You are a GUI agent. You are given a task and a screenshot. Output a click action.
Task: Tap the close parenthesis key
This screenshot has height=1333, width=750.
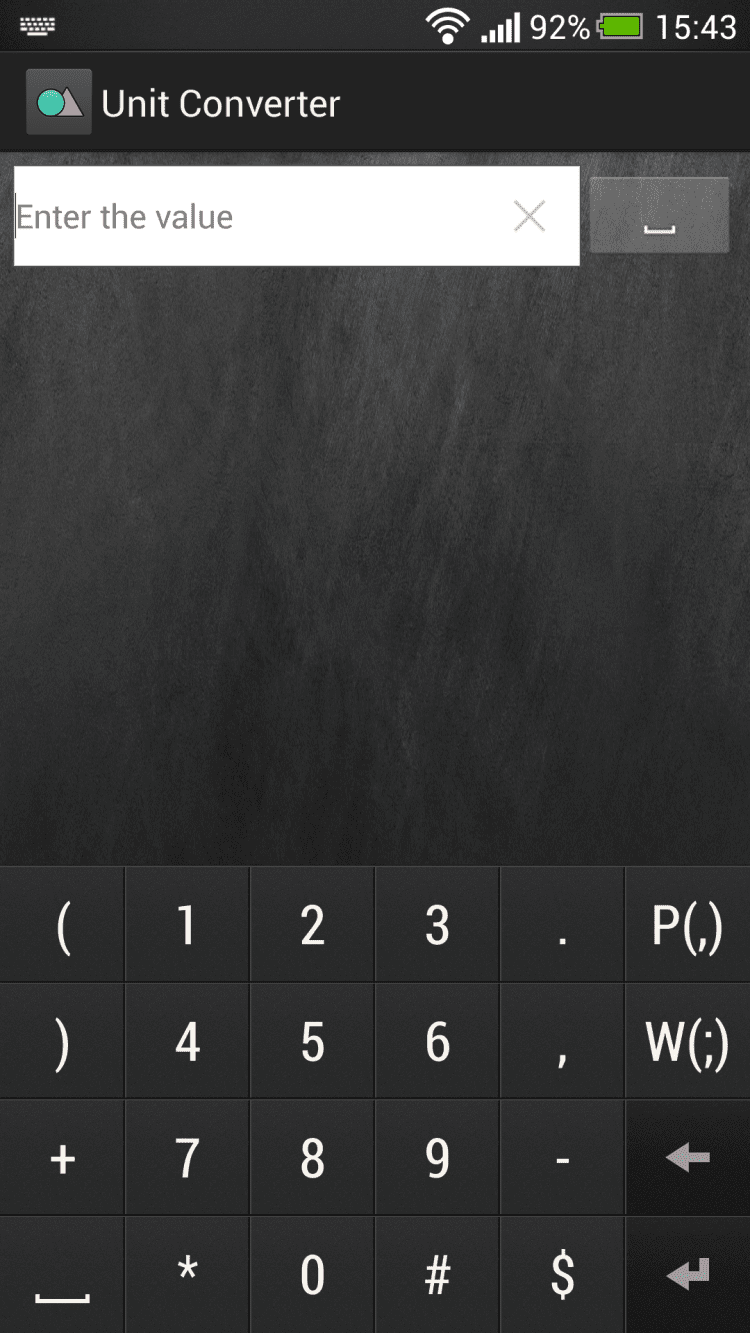[x=62, y=1042]
